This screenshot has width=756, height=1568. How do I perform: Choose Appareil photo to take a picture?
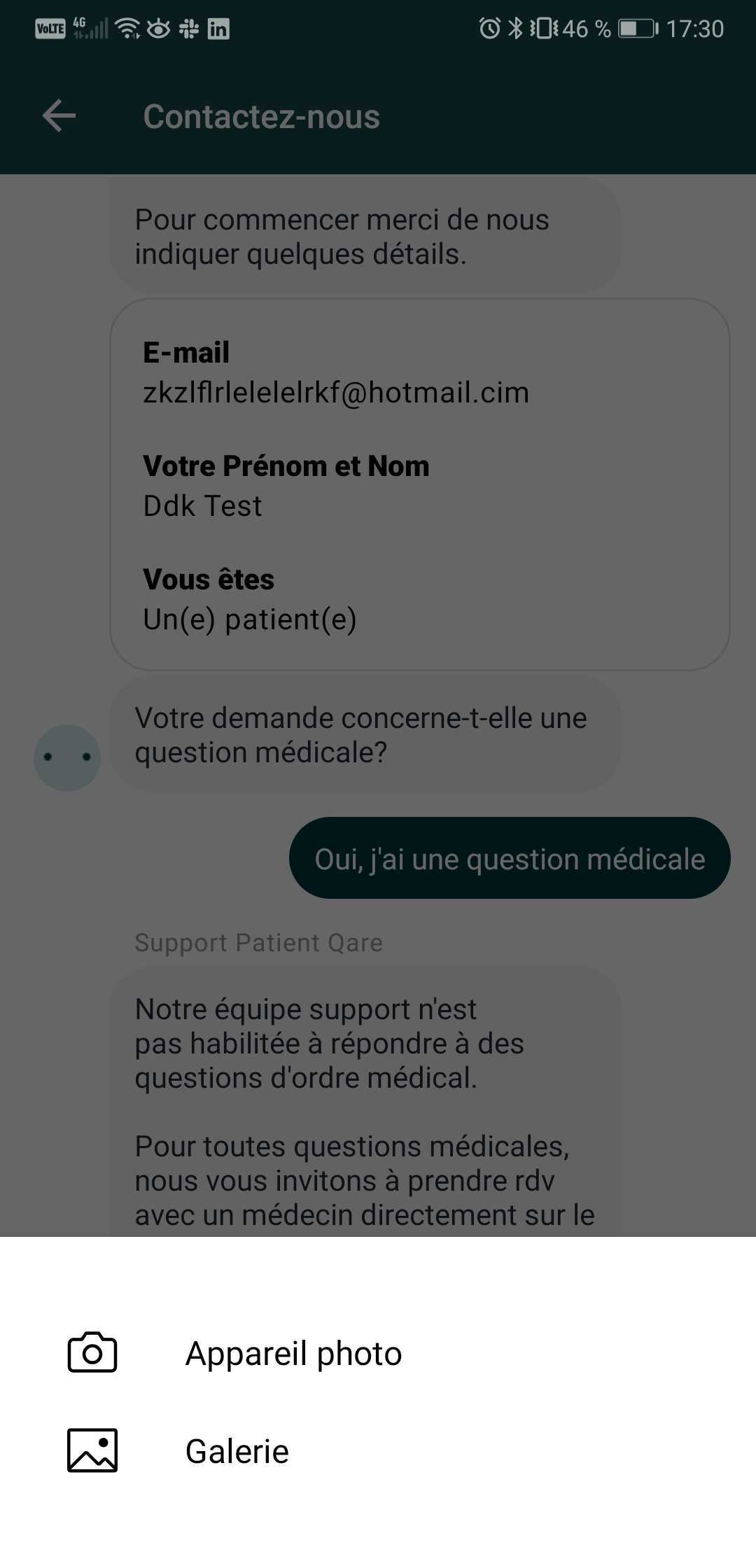[x=293, y=1353]
